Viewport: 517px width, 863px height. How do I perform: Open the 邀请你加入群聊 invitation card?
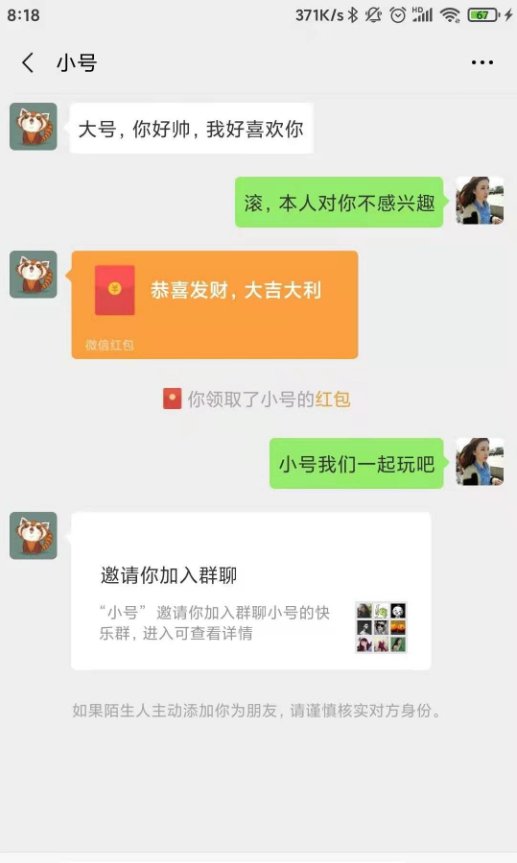pyautogui.click(x=251, y=591)
